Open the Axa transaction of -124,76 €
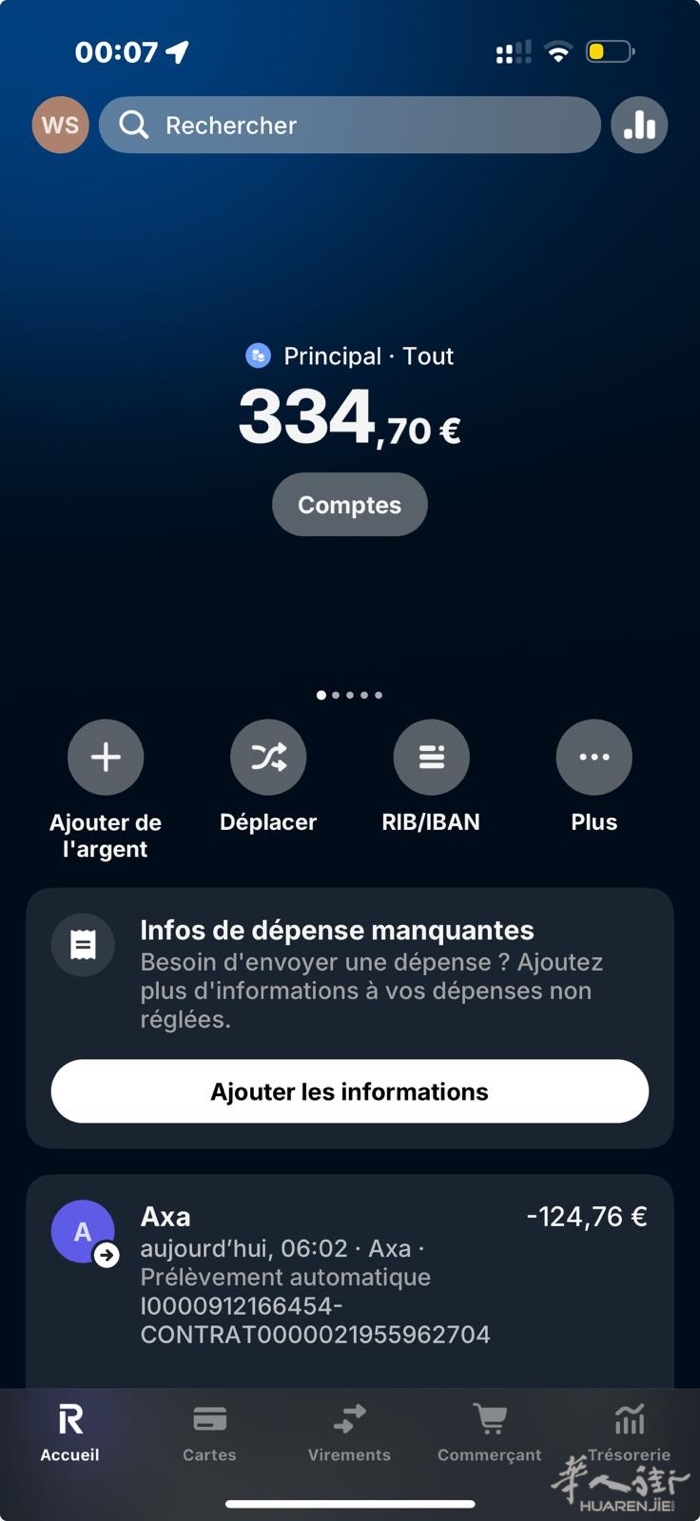This screenshot has height=1521, width=700. pyautogui.click(x=349, y=1276)
